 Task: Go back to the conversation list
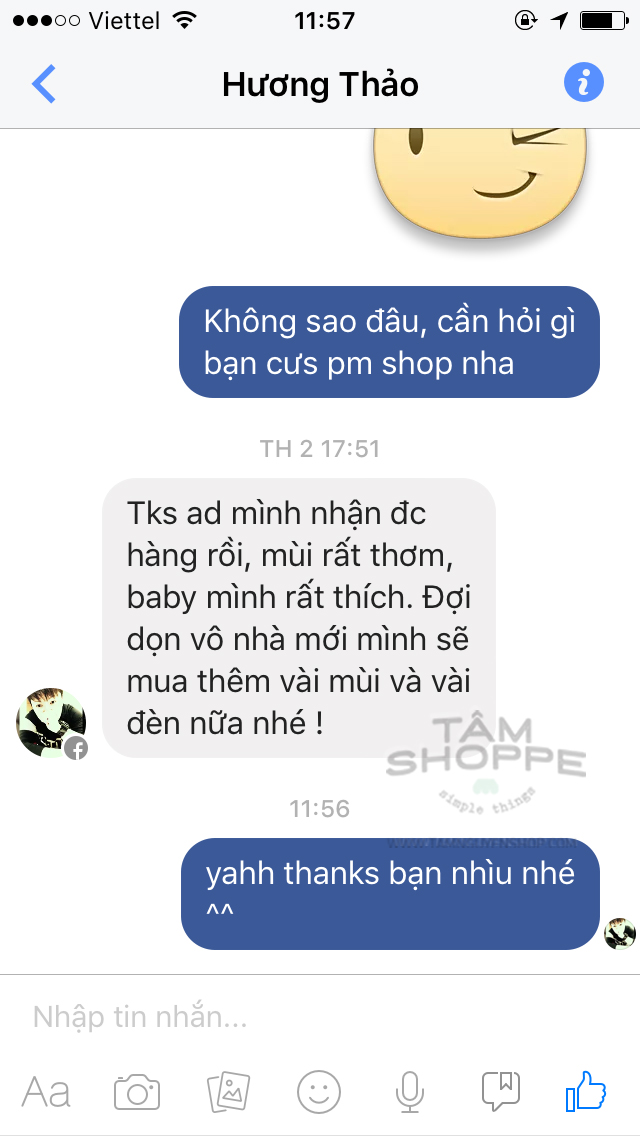coord(44,84)
